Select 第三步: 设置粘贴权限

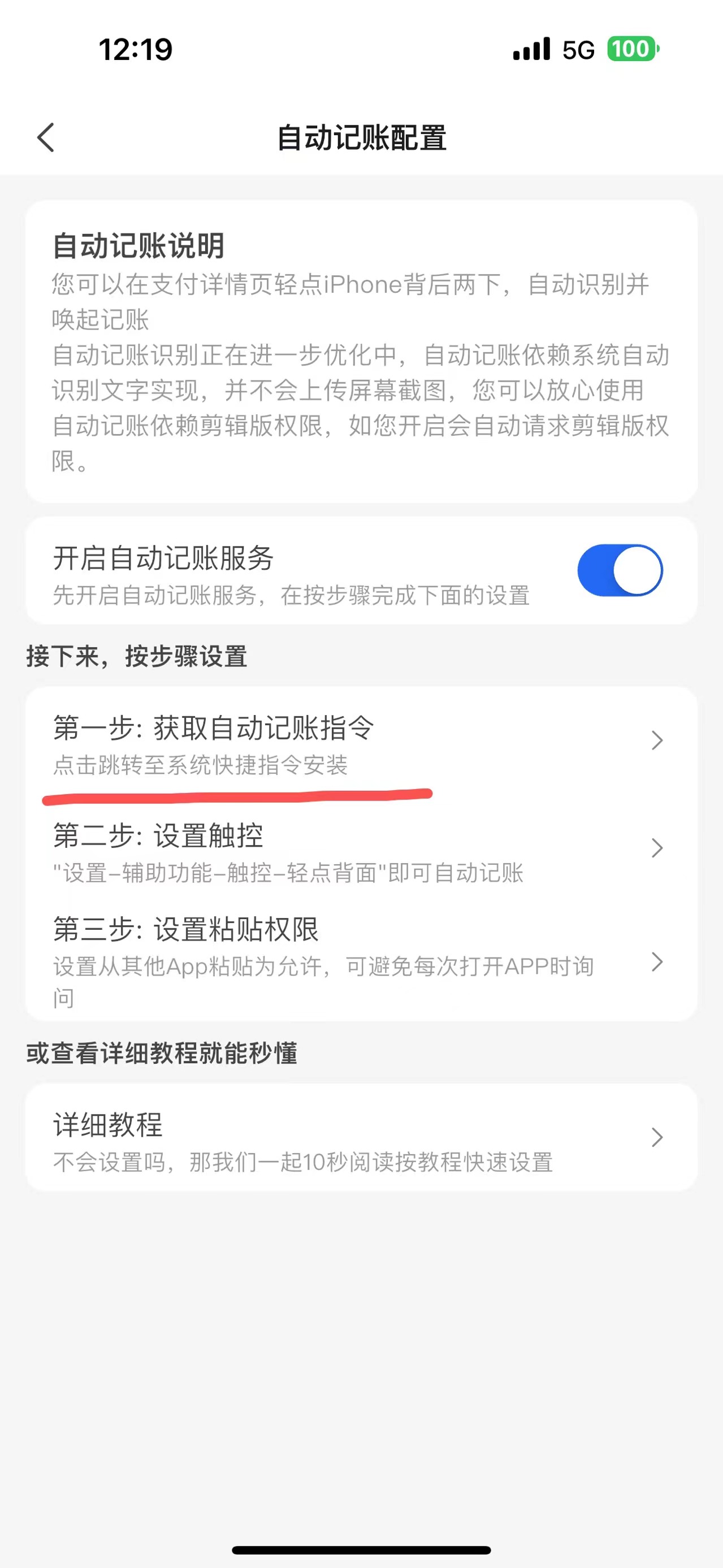coord(360,960)
